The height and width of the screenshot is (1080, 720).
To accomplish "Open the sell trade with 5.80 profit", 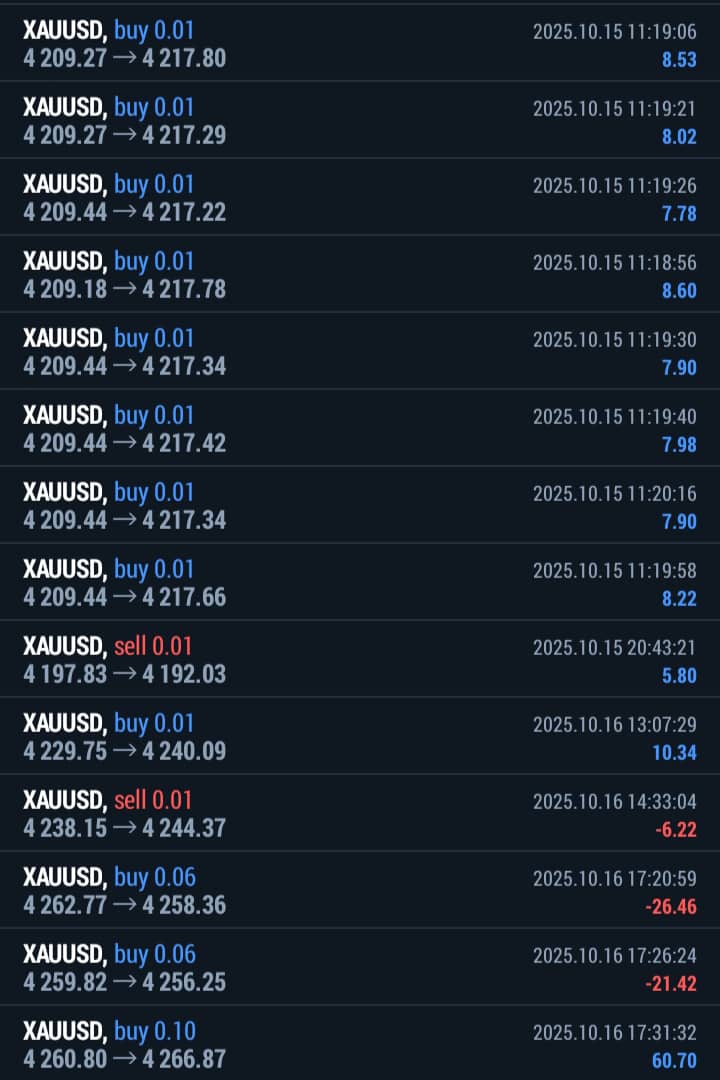I will click(x=360, y=660).
